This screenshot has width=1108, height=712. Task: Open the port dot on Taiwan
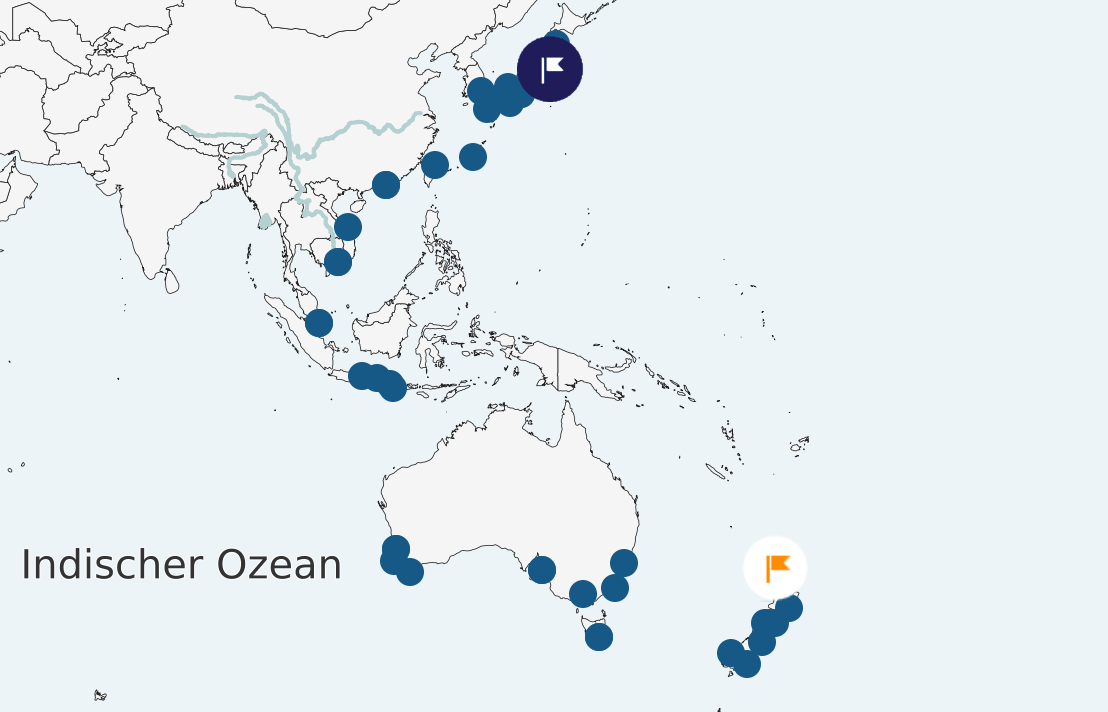pos(435,165)
